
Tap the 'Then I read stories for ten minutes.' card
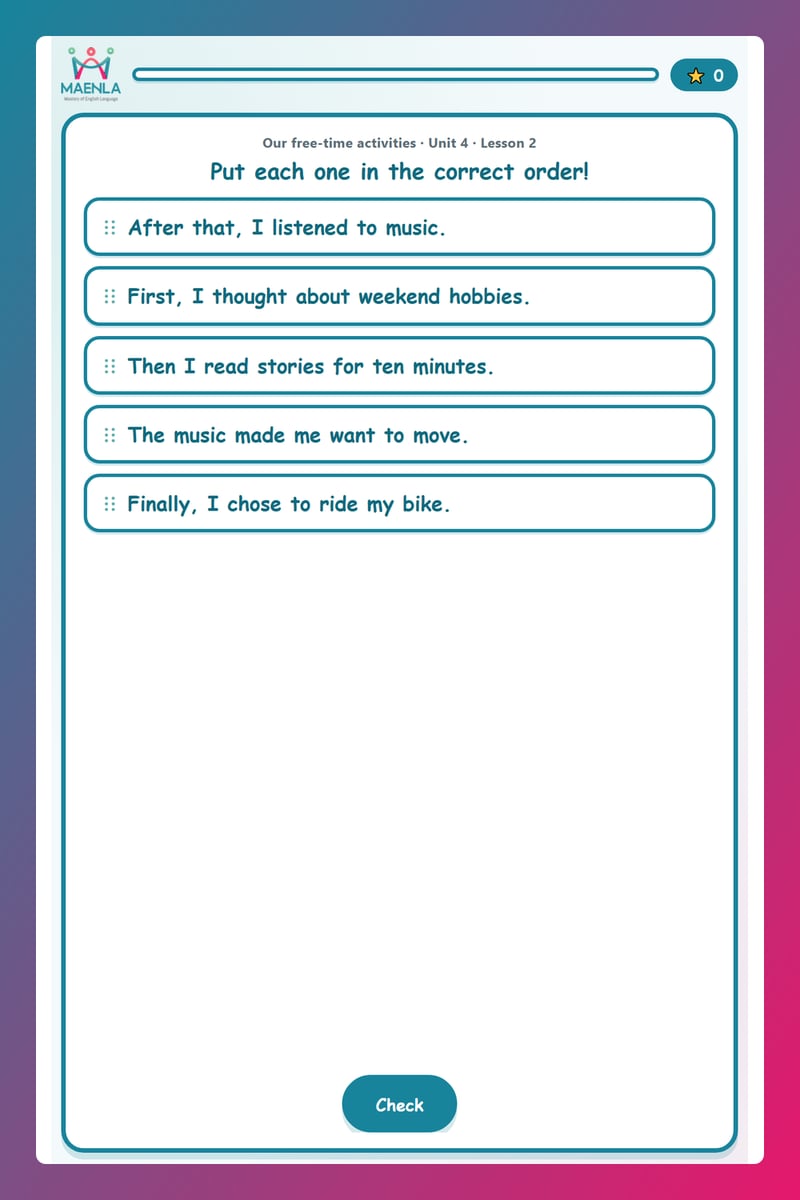pos(399,366)
